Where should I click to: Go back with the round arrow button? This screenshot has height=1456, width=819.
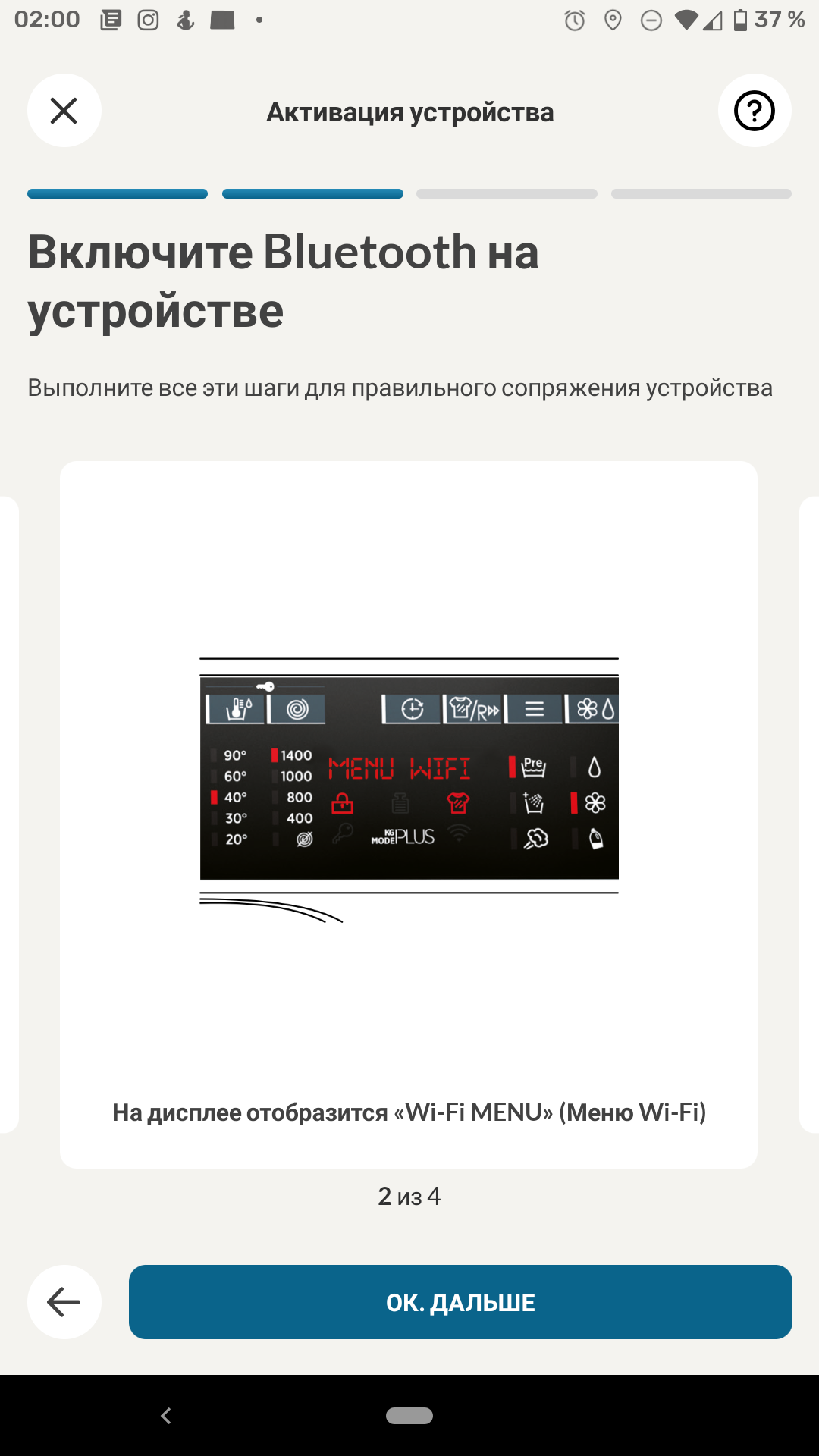64,1302
